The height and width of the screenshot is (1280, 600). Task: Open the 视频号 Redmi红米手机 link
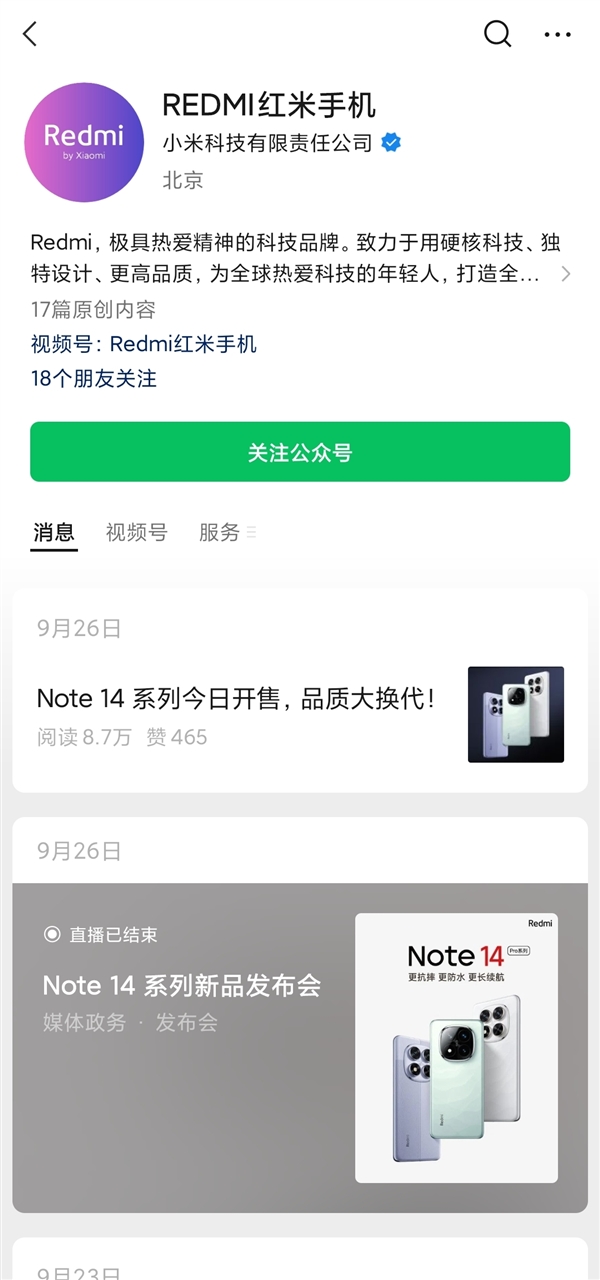(x=144, y=344)
